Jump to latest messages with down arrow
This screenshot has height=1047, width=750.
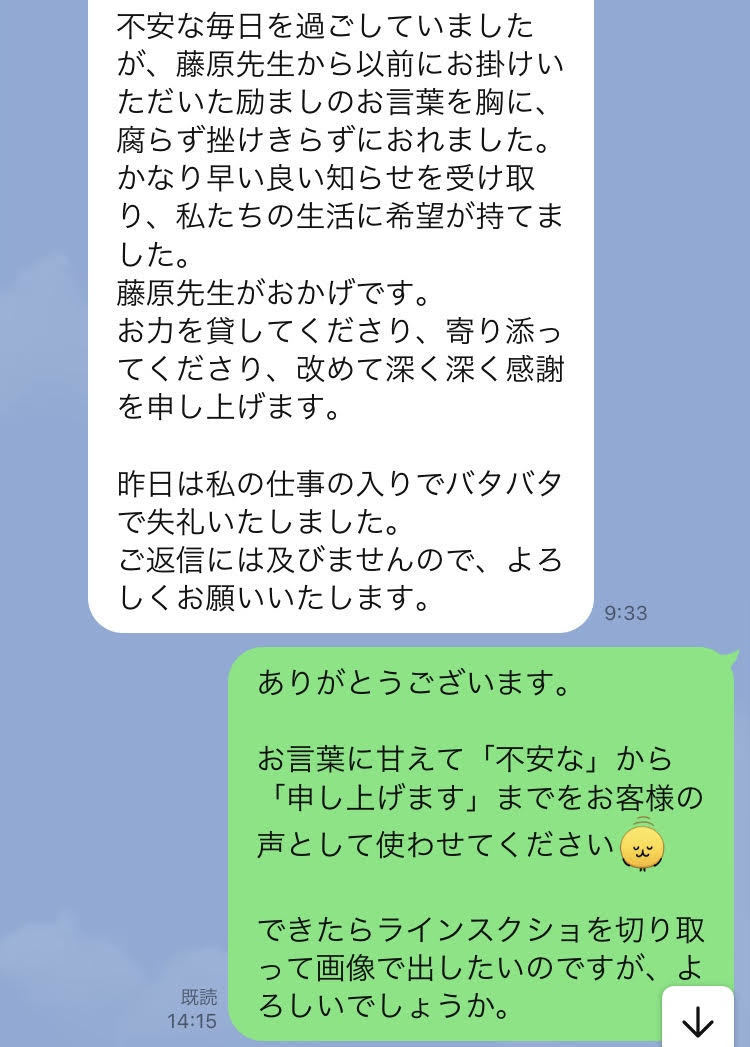[697, 1019]
